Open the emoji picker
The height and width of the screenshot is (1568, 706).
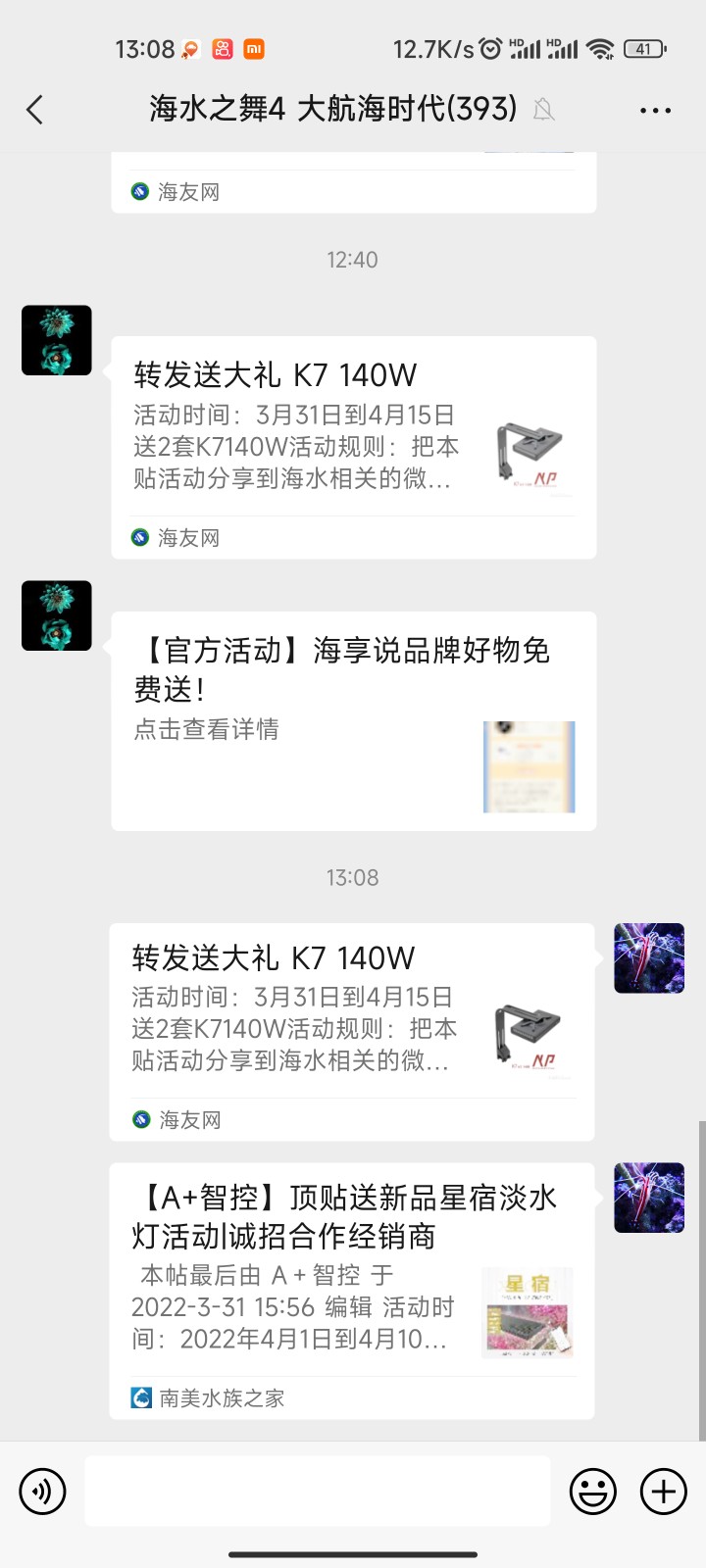(x=593, y=1492)
